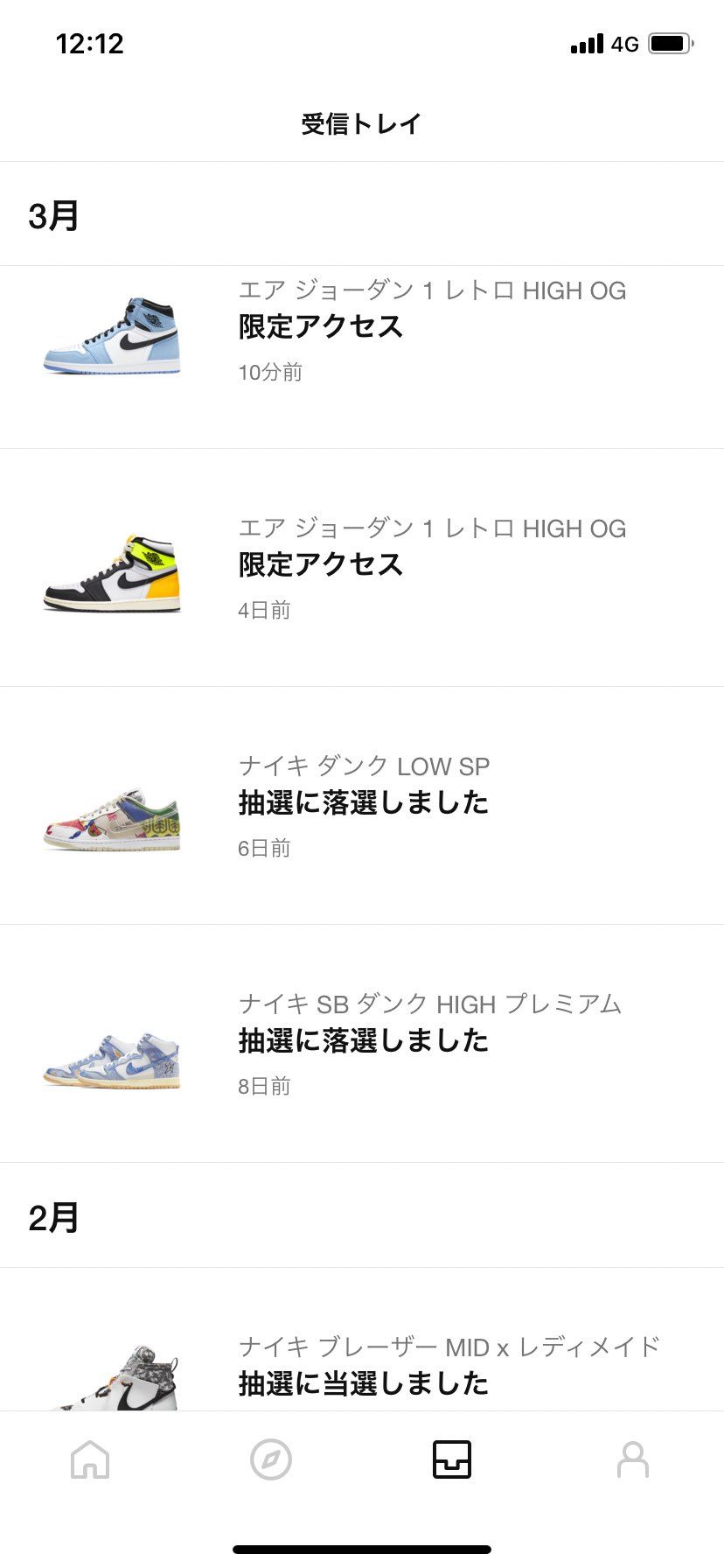Select the Discover compass icon
This screenshot has height=1568, width=724.
tap(271, 1459)
